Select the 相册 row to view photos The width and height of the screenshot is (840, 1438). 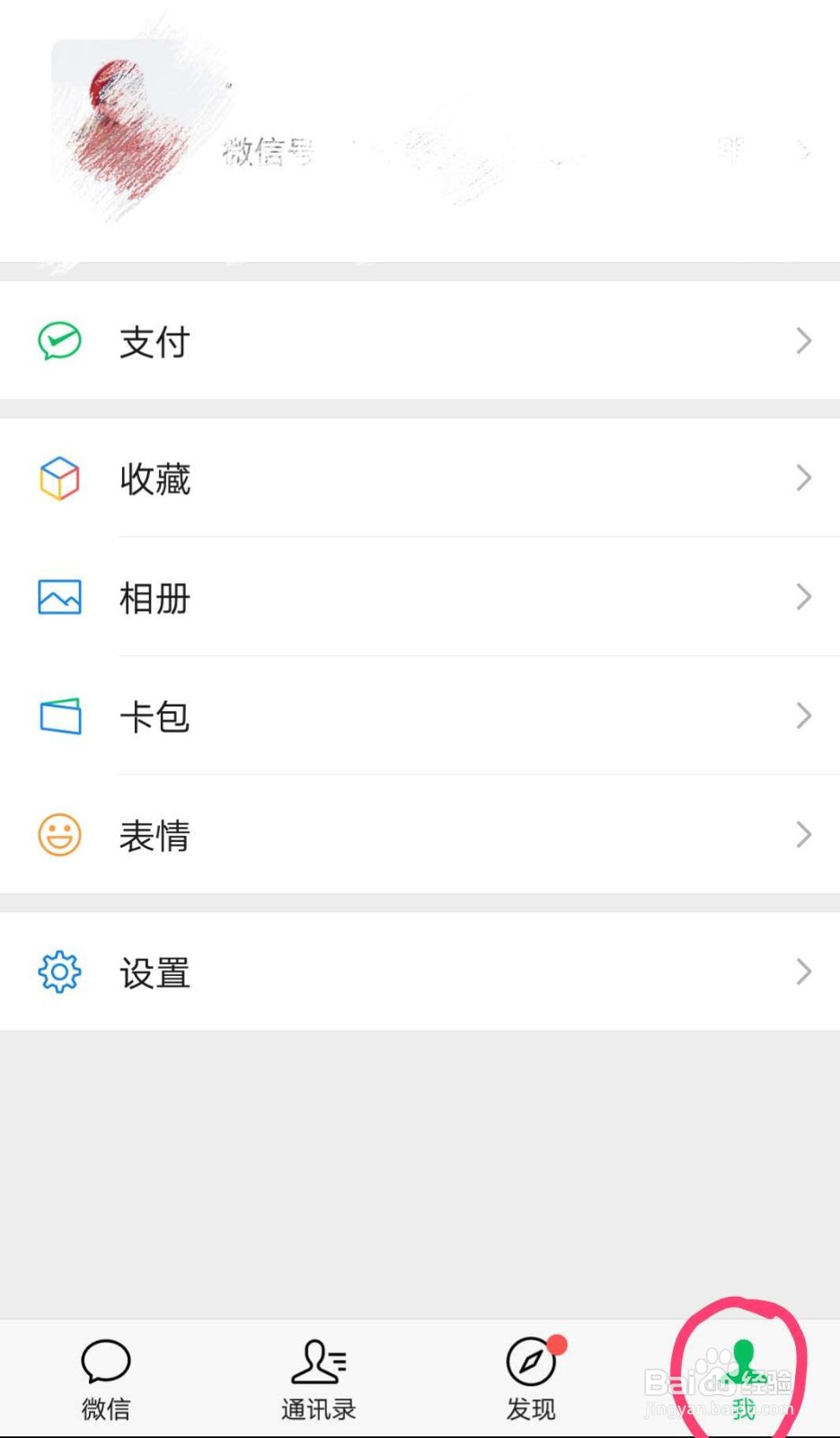pyautogui.click(x=359, y=596)
